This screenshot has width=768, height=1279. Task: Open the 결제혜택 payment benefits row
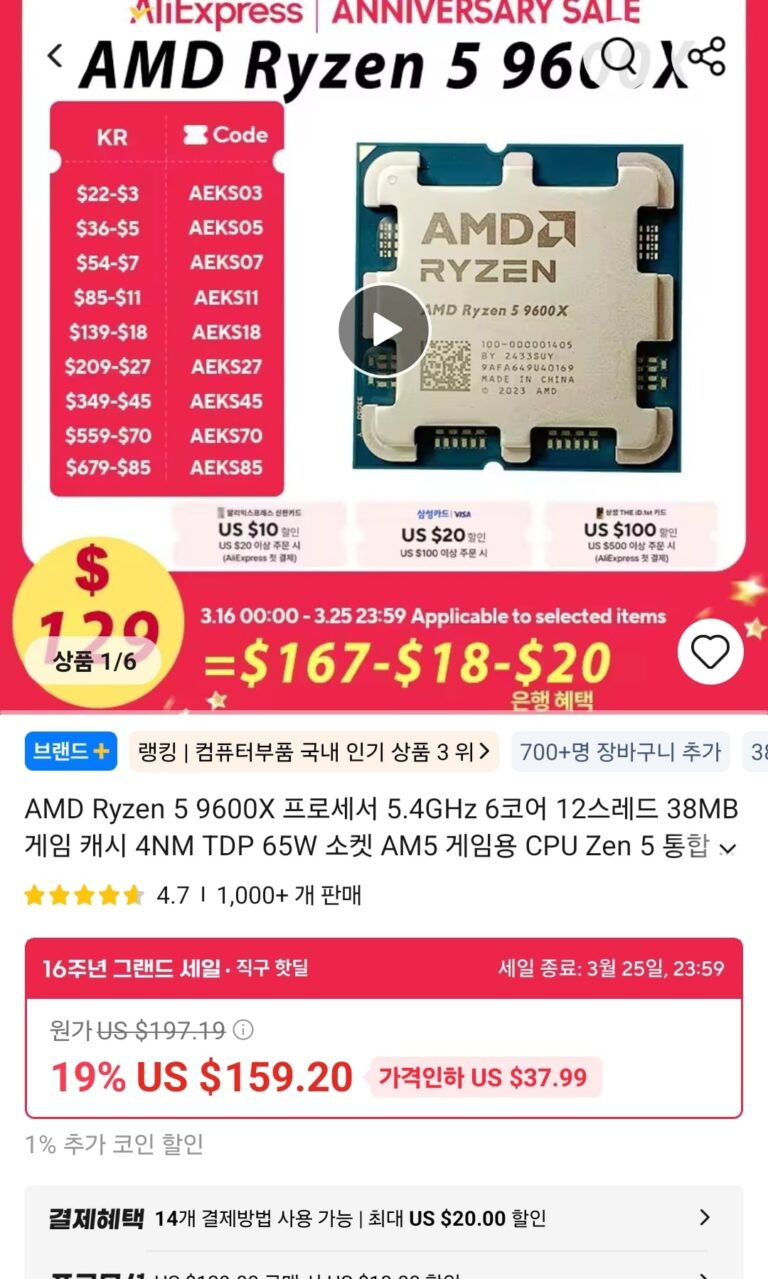coord(383,1217)
